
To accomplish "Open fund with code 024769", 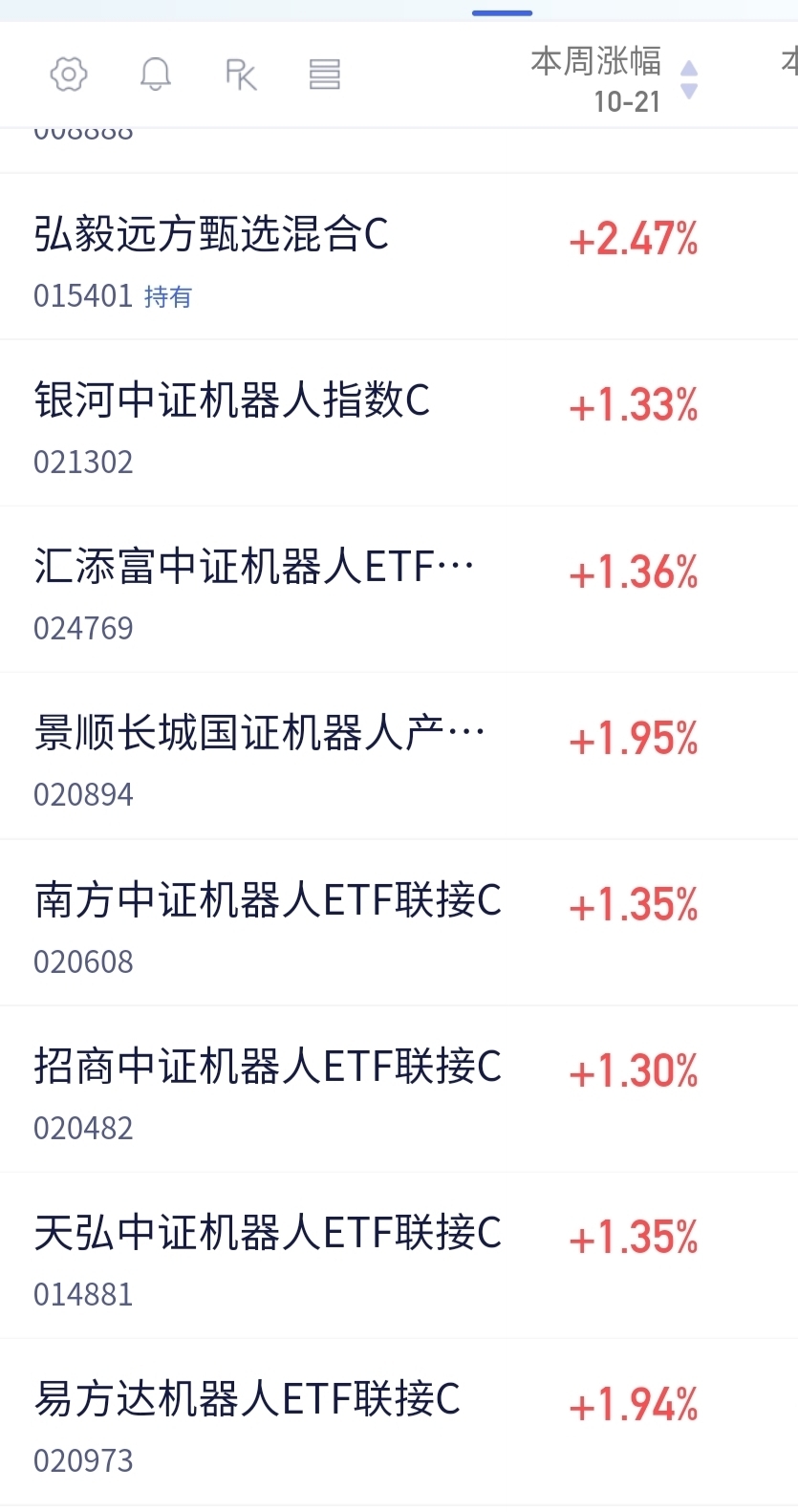I will (x=399, y=590).
